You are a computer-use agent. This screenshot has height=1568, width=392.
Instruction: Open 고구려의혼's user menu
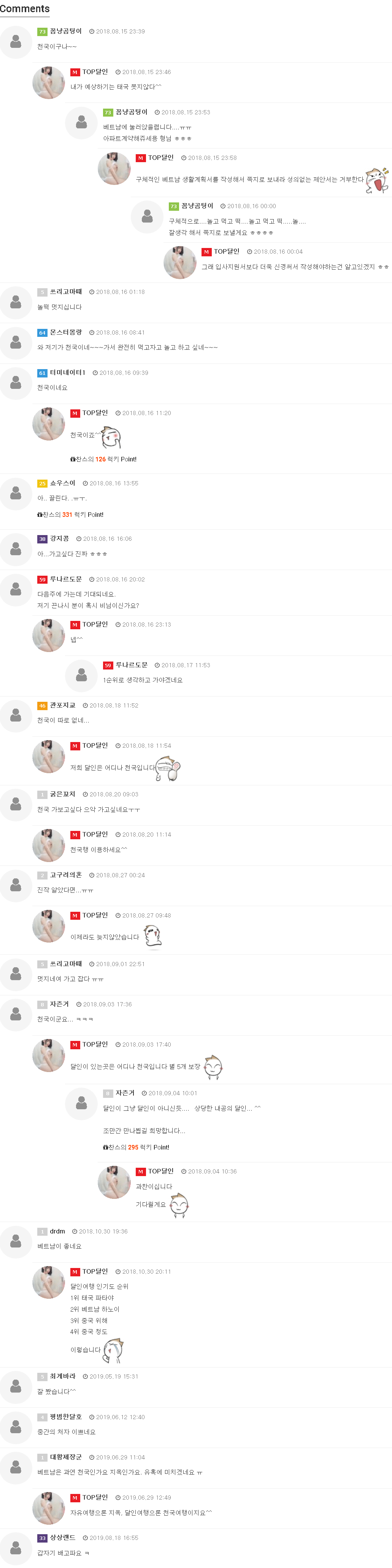pos(66,875)
